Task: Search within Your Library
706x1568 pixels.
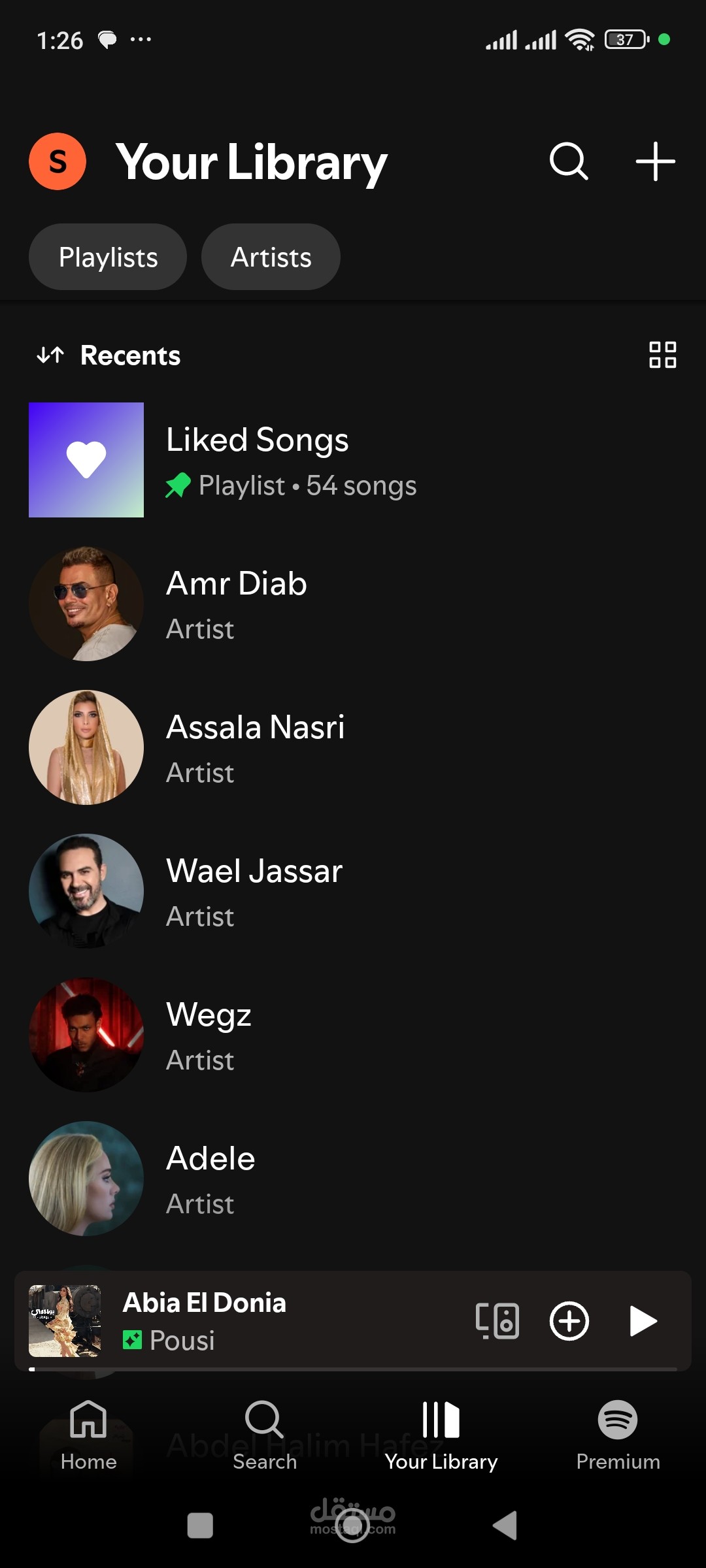Action: click(x=569, y=161)
